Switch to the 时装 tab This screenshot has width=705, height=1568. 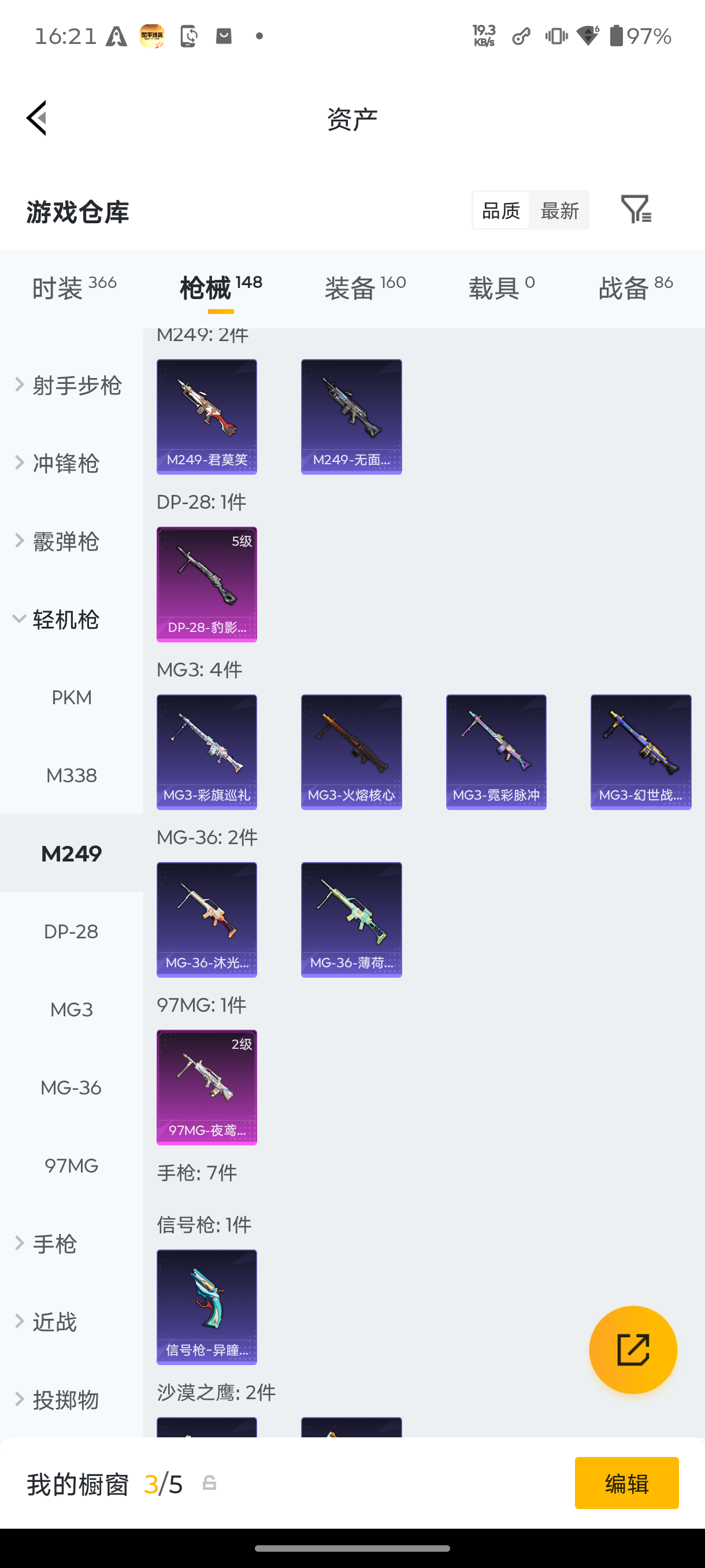pyautogui.click(x=73, y=287)
